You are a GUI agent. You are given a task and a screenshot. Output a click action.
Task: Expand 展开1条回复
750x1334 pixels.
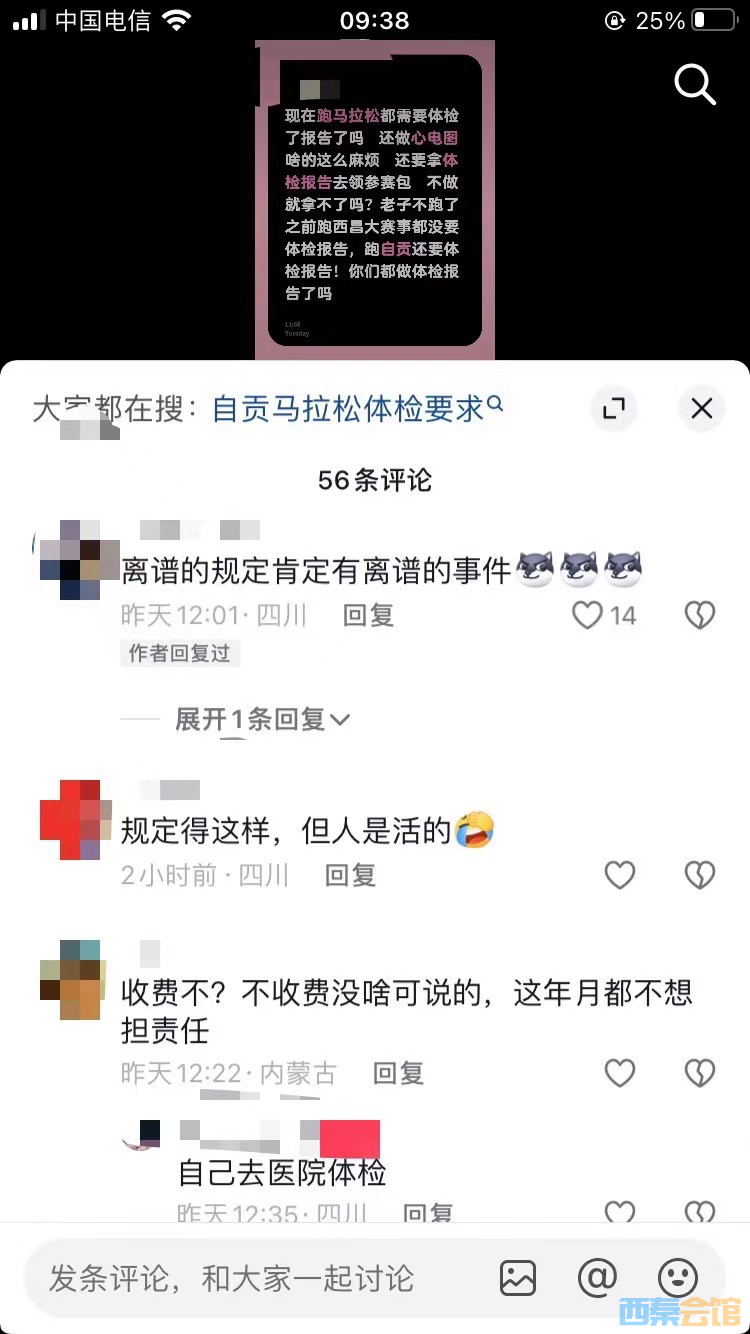coord(263,719)
